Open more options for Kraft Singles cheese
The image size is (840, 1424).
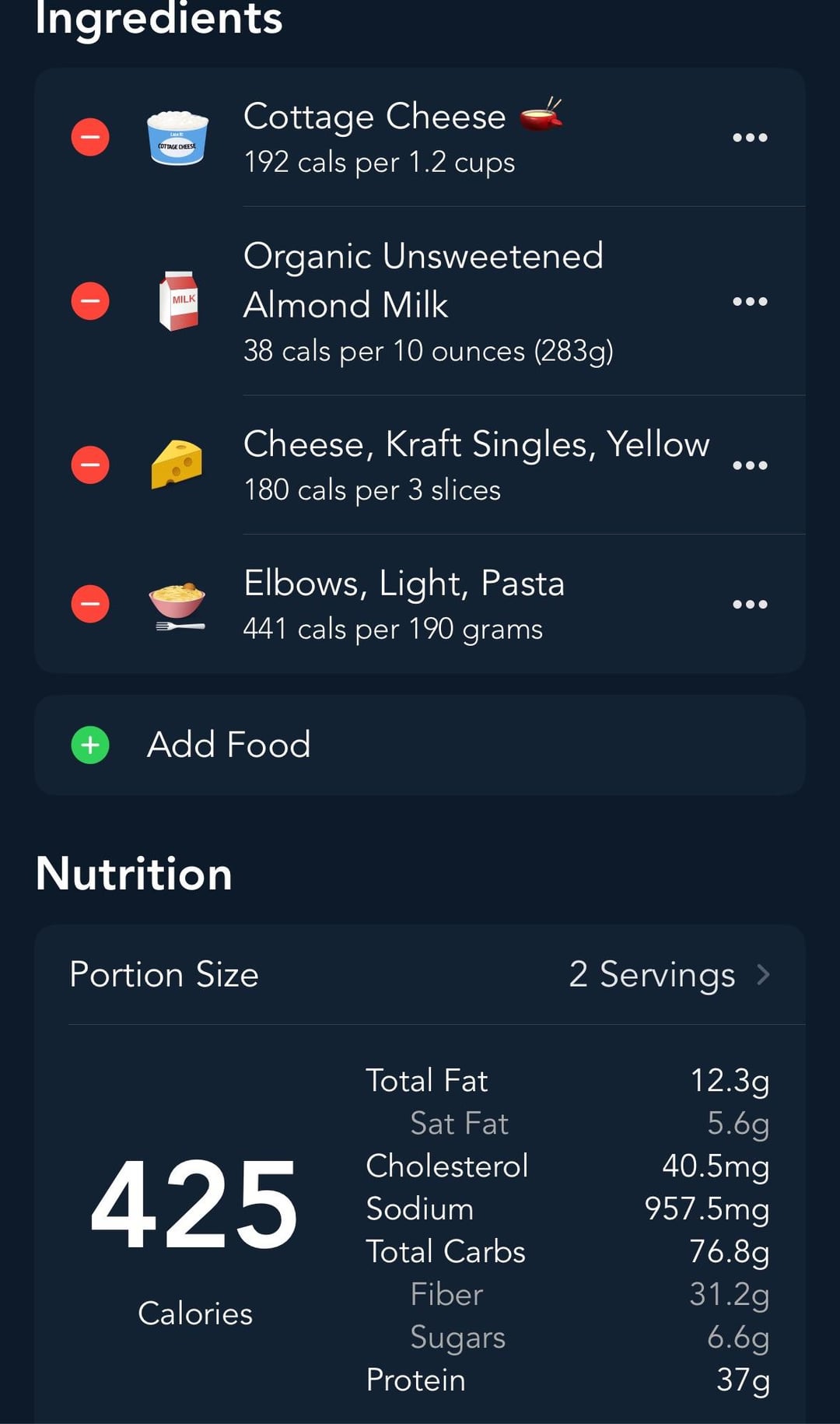click(x=750, y=465)
